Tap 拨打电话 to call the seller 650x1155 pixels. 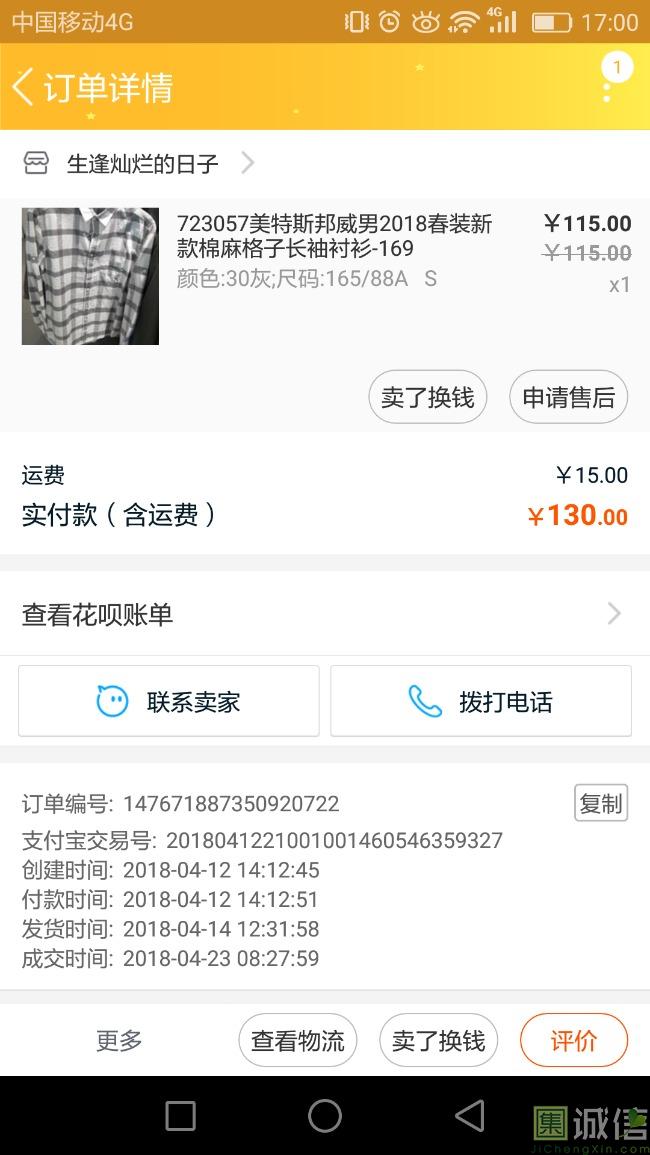coord(481,702)
